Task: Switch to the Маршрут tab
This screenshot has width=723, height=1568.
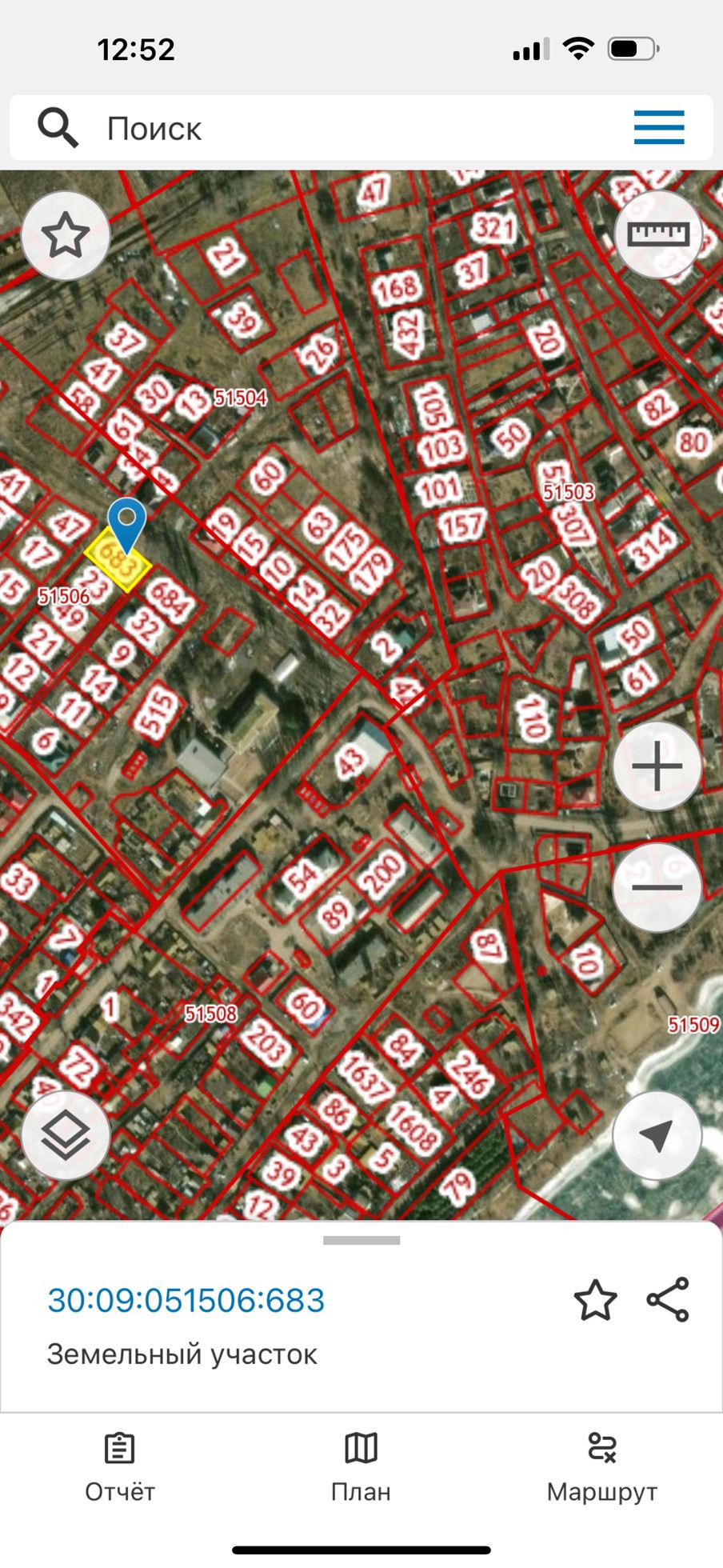Action: click(x=602, y=1468)
